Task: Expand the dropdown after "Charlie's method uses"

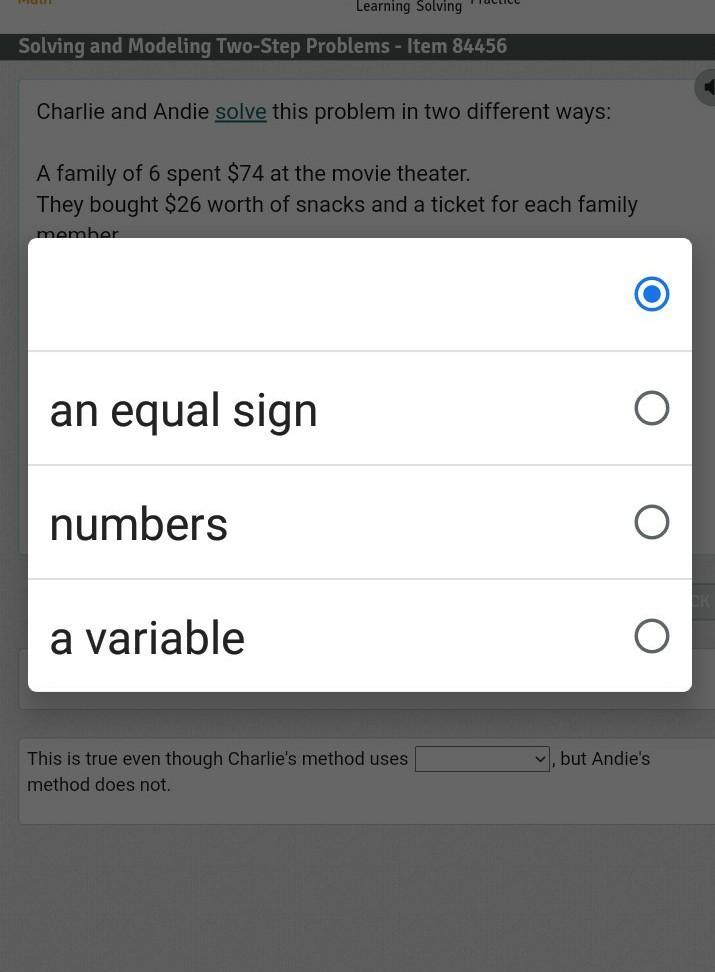Action: [x=482, y=759]
